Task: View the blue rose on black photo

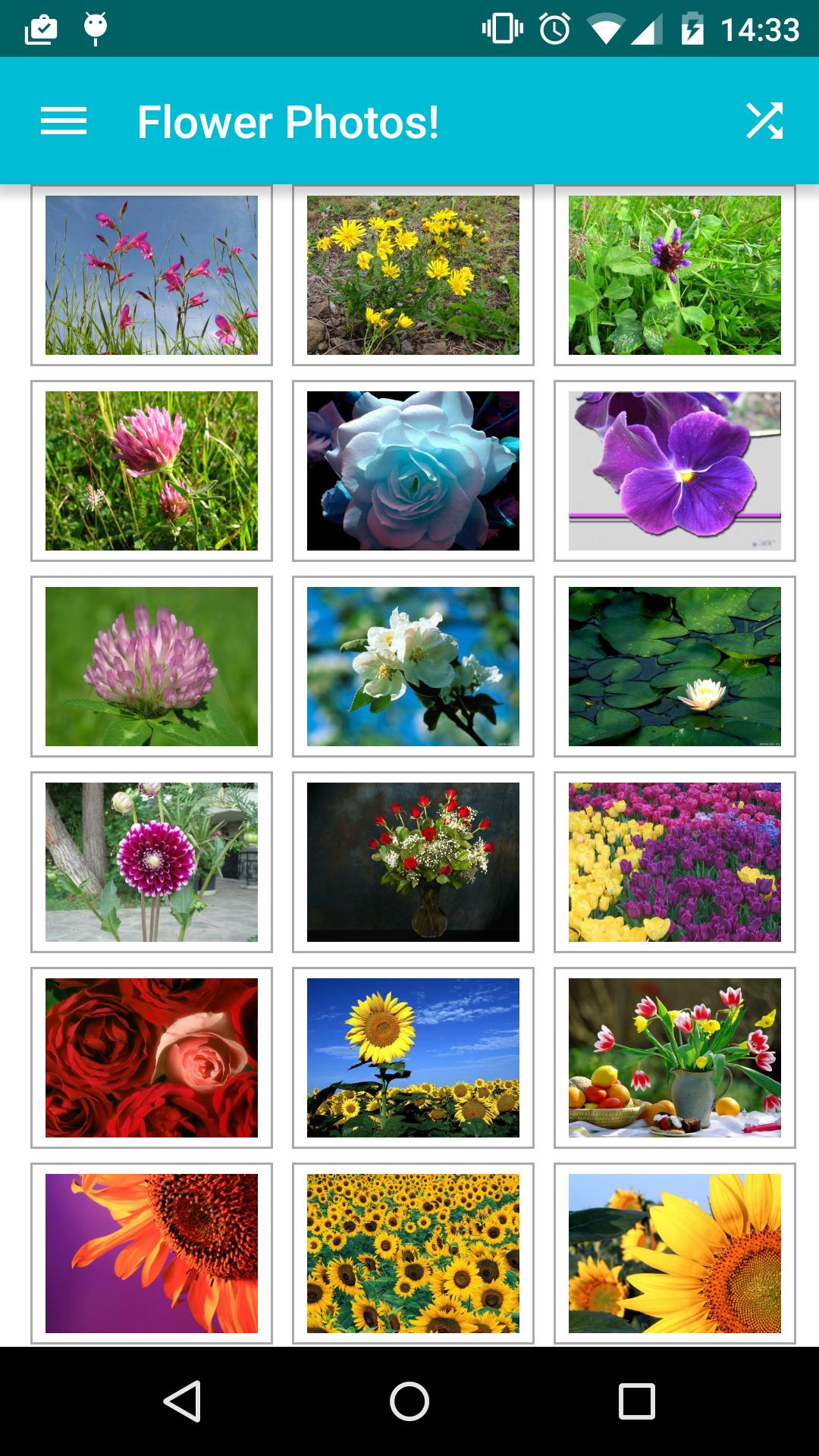Action: [413, 471]
